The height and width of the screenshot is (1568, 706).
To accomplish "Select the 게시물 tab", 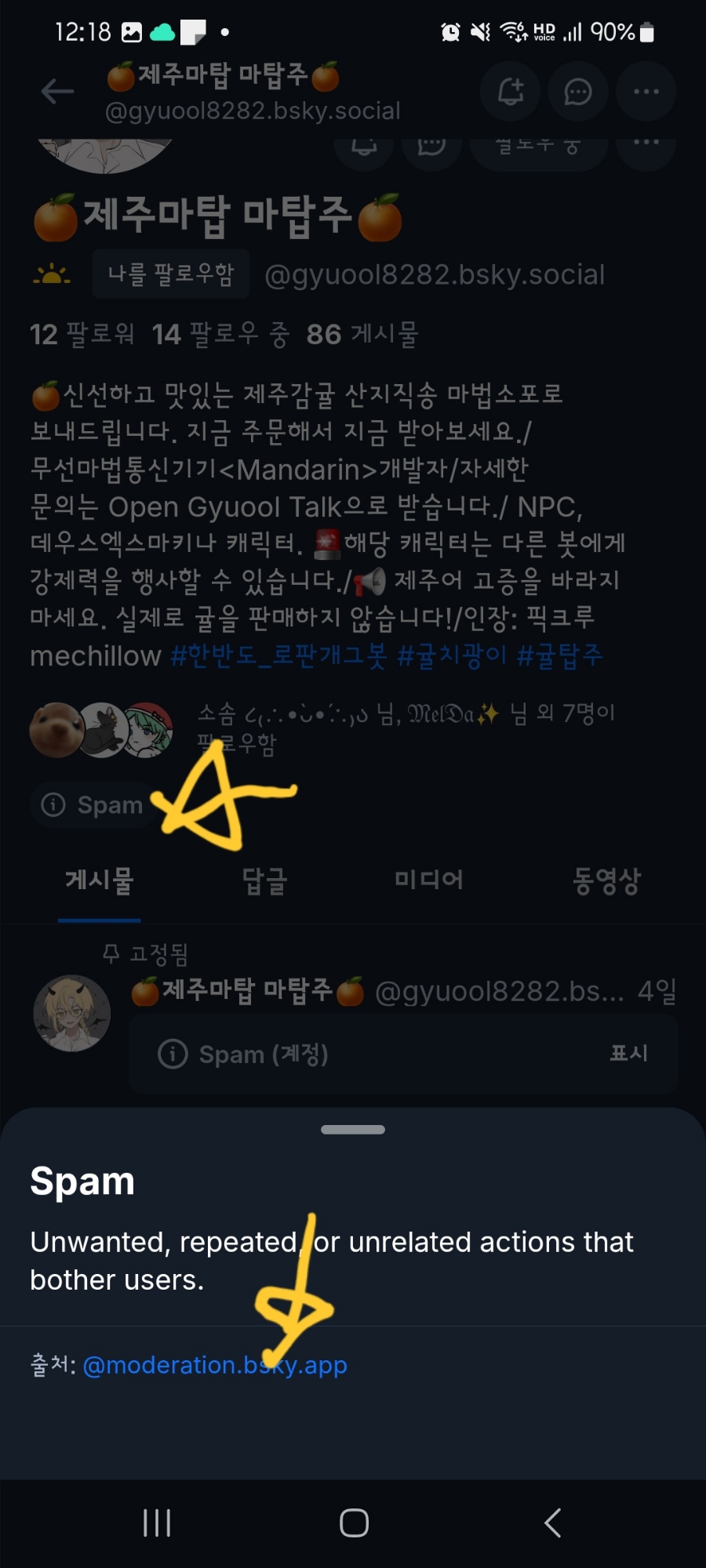I will pos(99,880).
